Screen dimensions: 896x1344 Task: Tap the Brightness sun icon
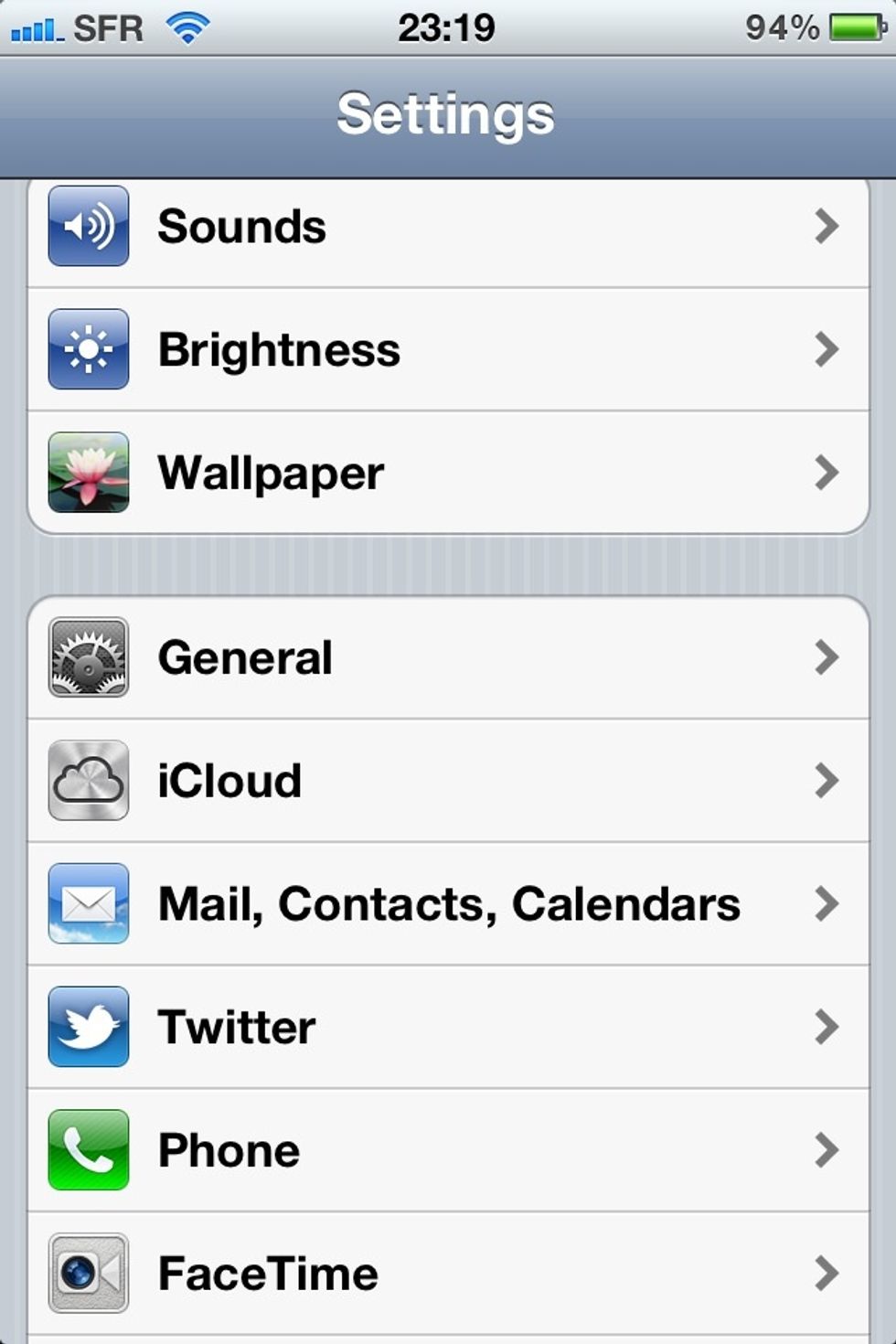click(x=88, y=348)
